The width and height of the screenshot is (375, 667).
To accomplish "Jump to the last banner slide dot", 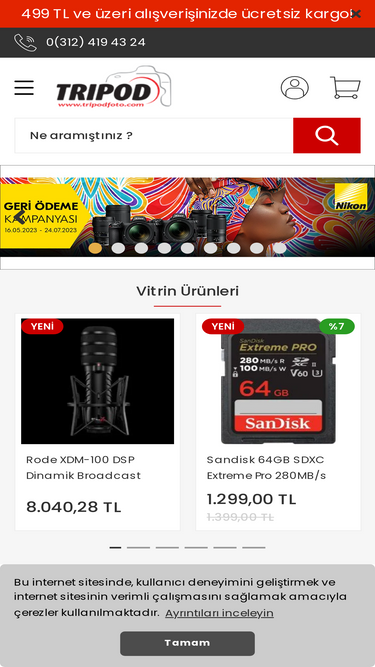I will point(279,248).
